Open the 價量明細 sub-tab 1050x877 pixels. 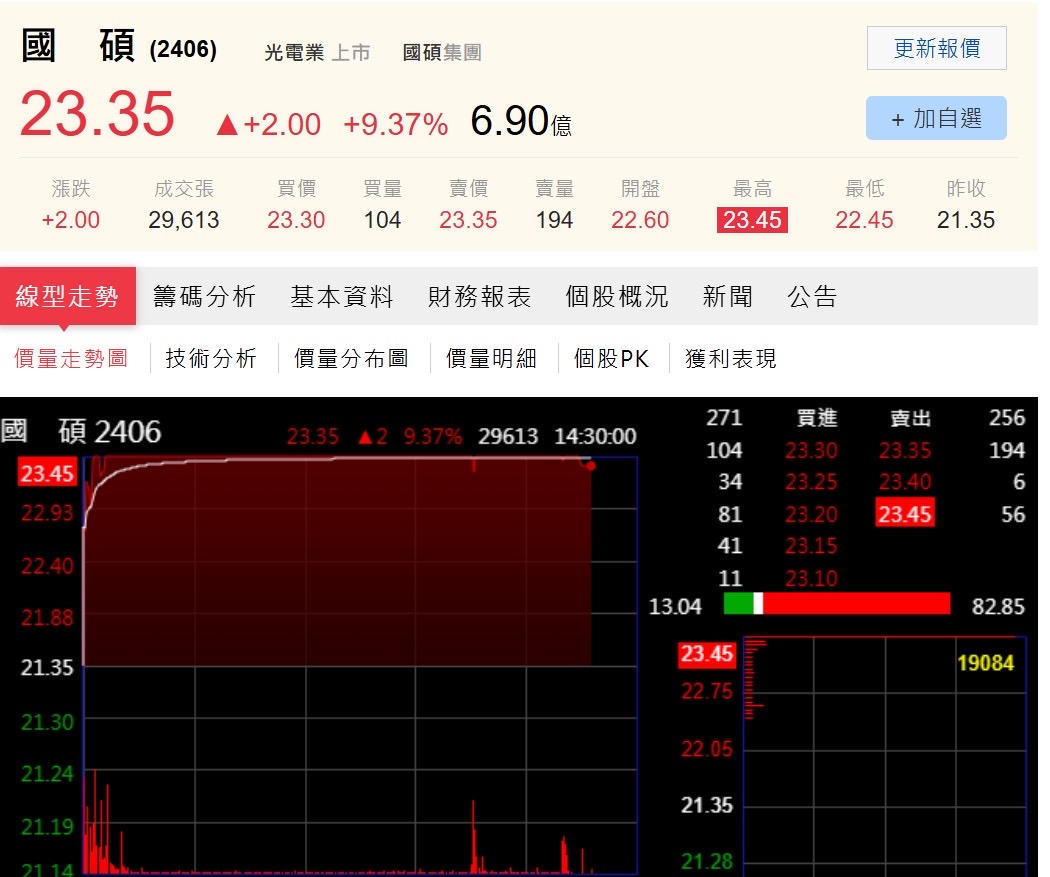tap(492, 359)
